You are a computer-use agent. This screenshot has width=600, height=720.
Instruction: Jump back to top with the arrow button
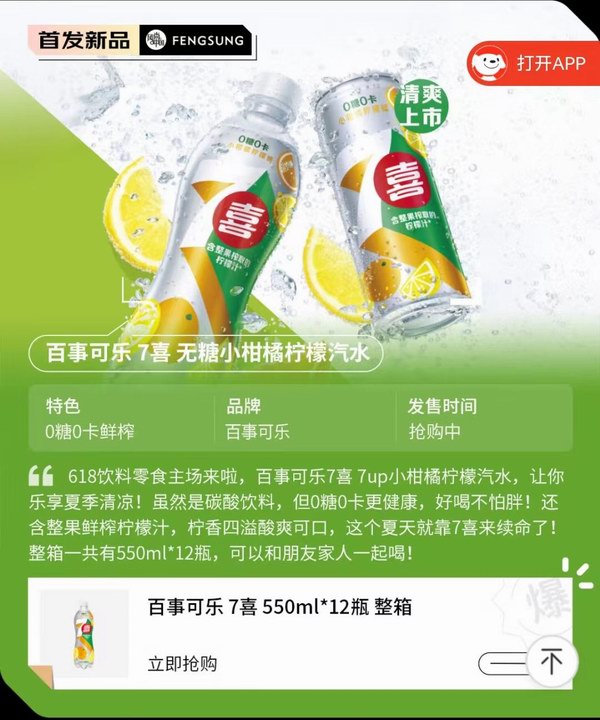click(551, 661)
